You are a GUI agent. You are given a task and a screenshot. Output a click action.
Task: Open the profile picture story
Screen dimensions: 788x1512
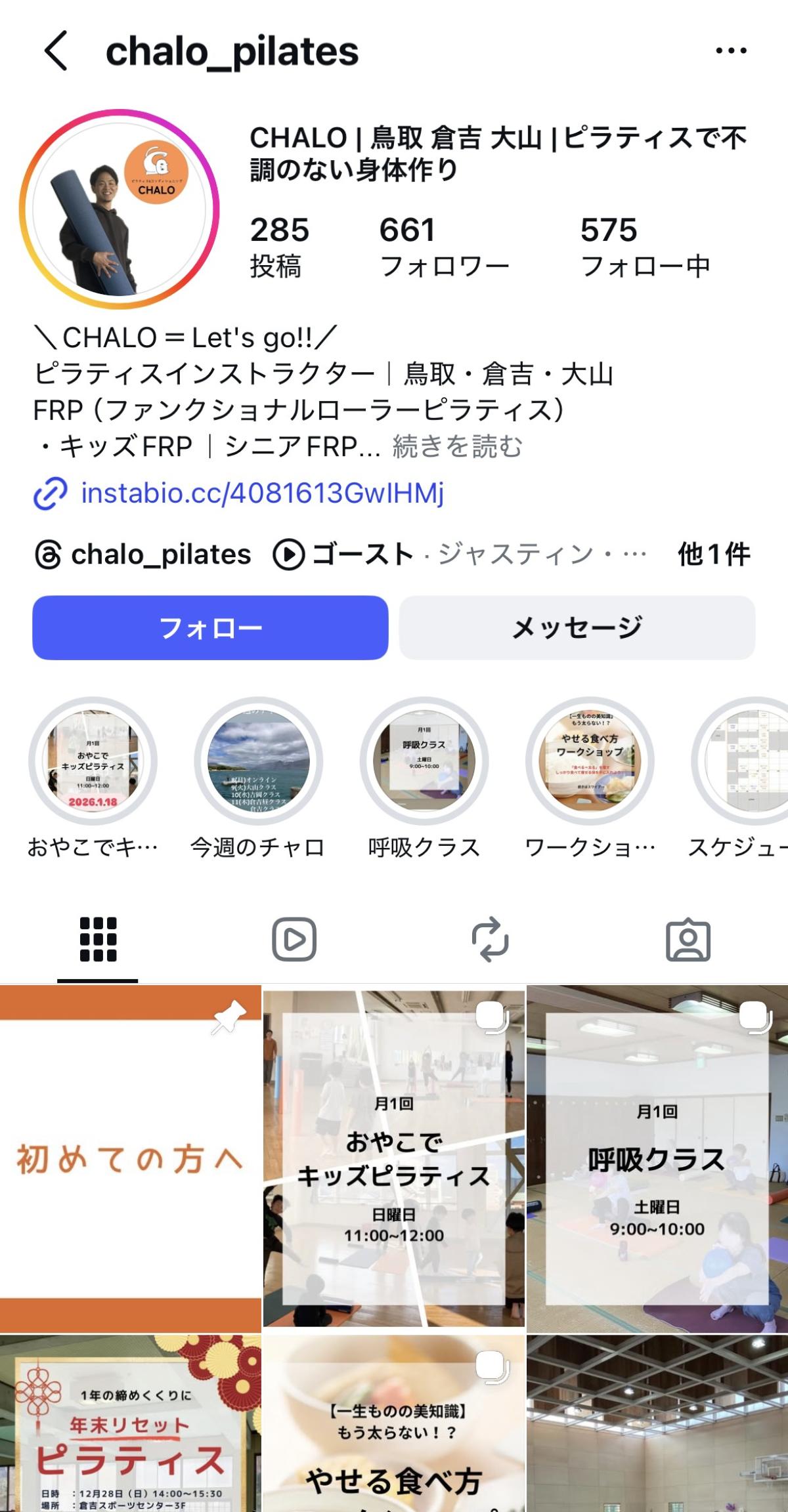click(x=120, y=209)
